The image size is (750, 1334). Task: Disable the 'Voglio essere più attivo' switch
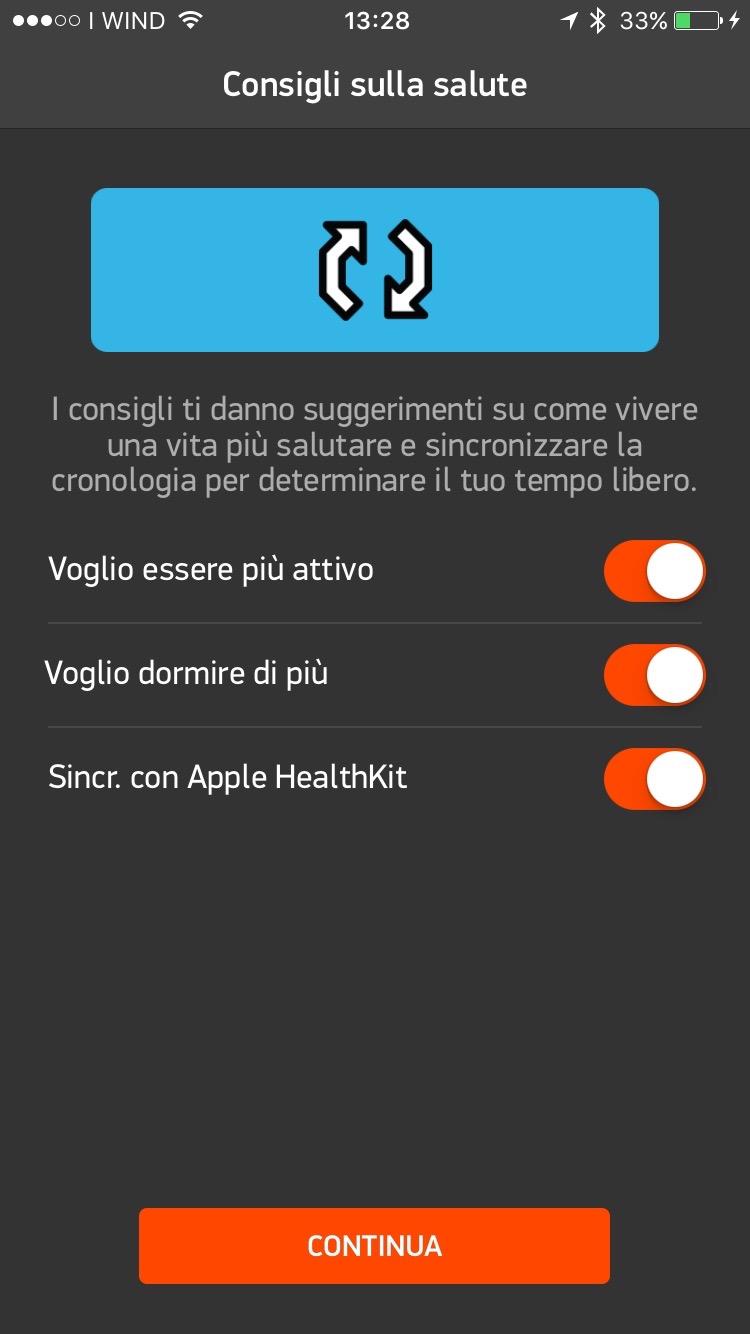click(654, 572)
